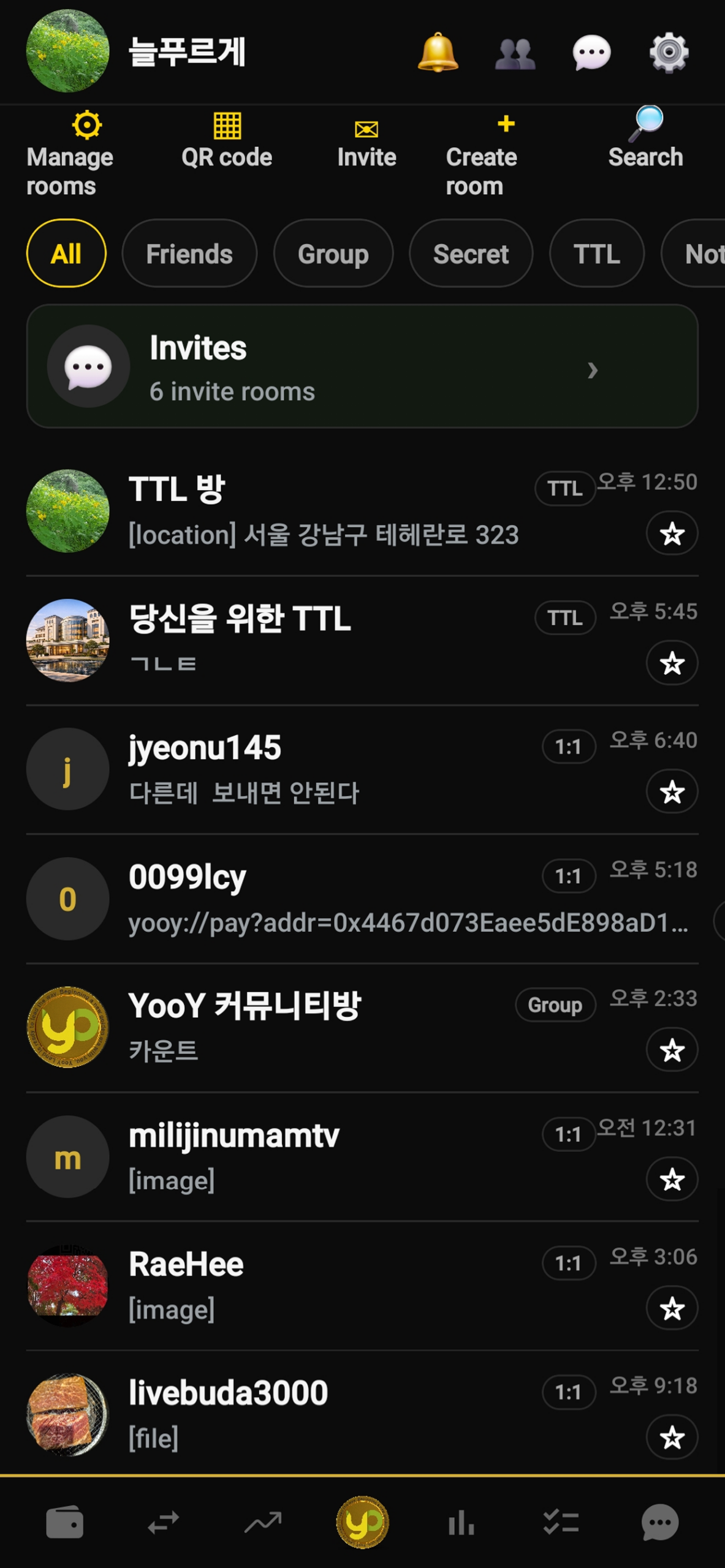Favorite the YooY 커뮤니티방 room star
Image resolution: width=725 pixels, height=1568 pixels.
(672, 1050)
